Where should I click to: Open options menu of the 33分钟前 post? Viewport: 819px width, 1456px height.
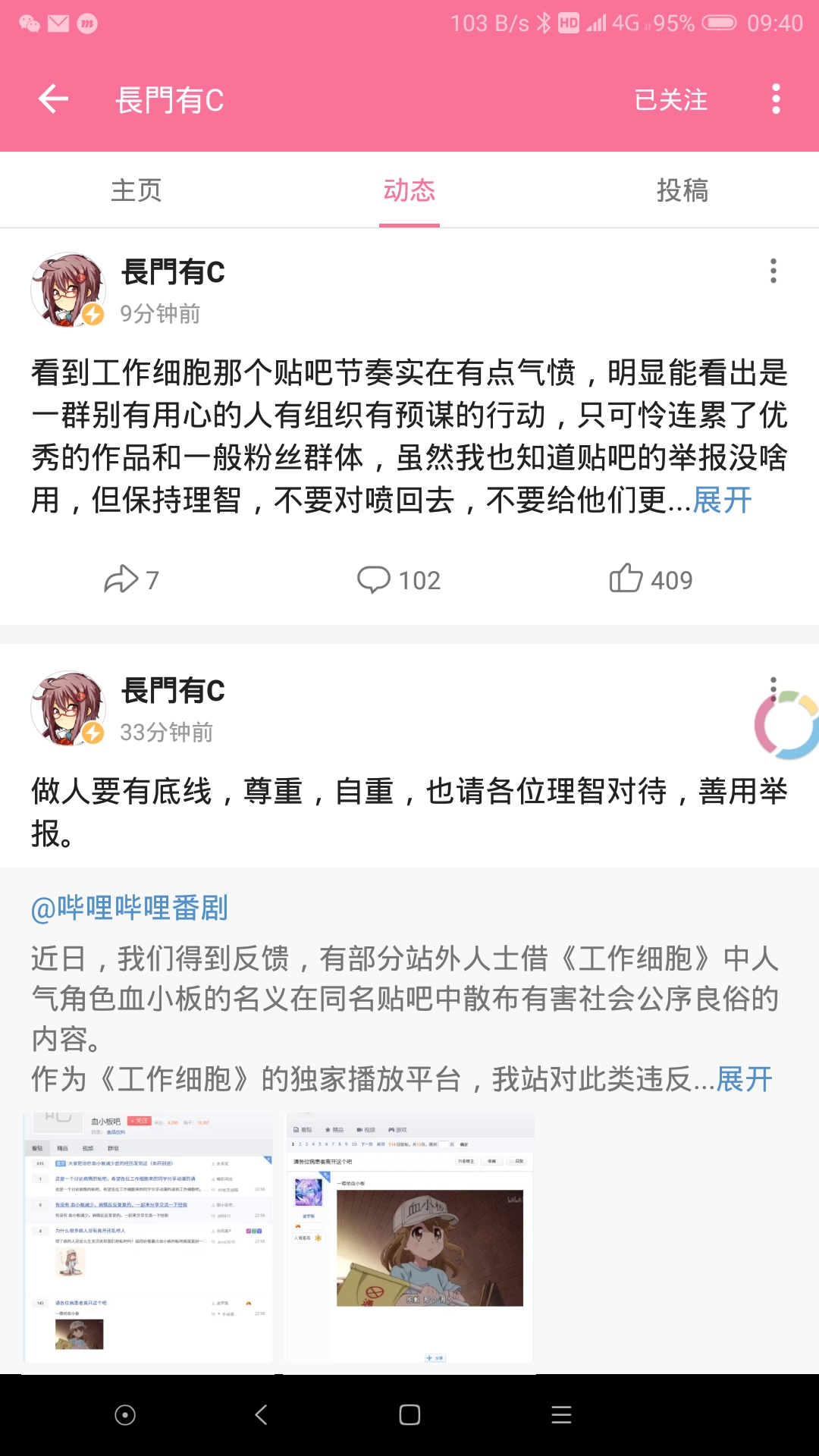(x=773, y=687)
